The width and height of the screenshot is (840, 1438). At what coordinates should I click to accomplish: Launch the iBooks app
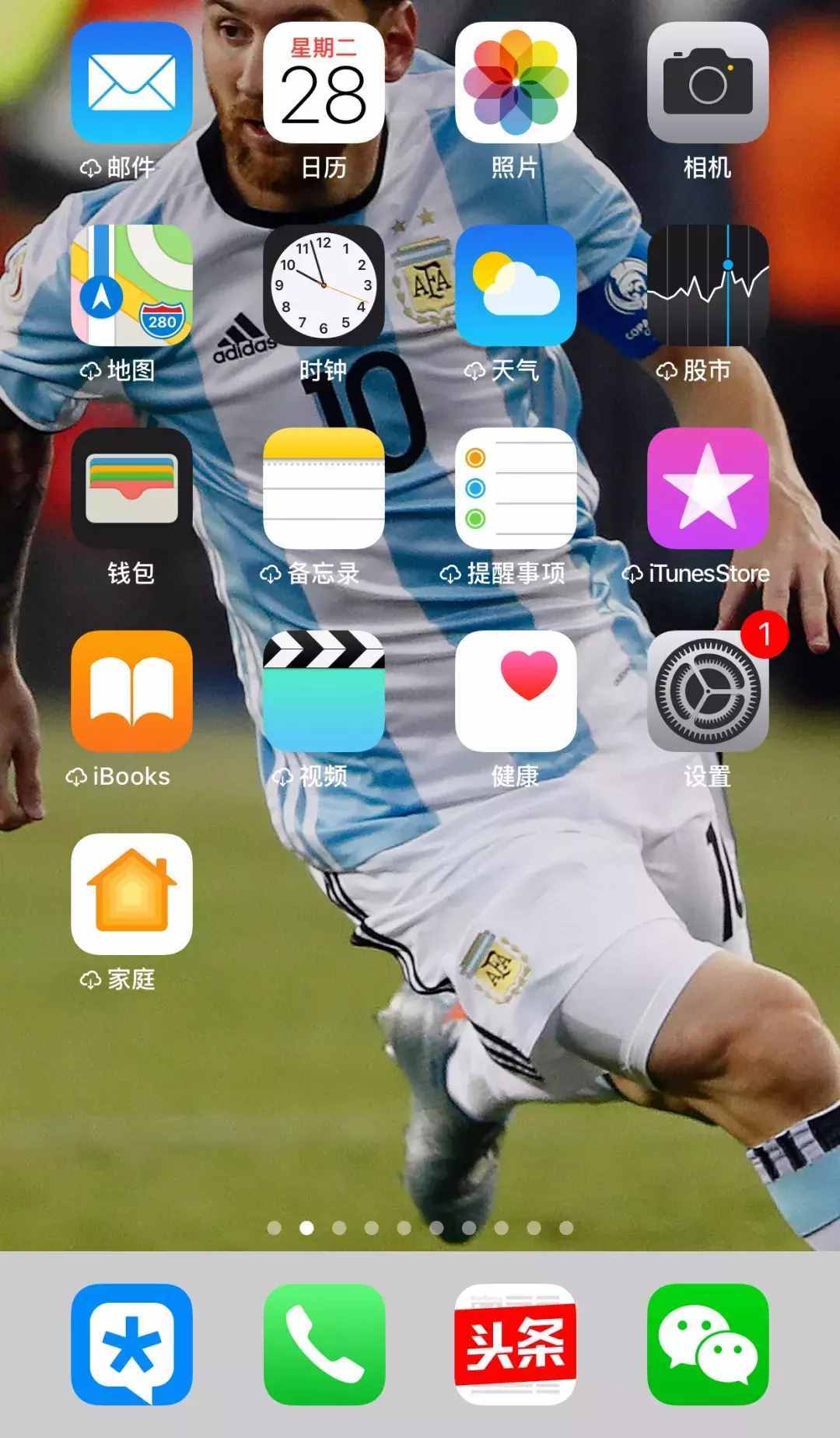pyautogui.click(x=131, y=691)
